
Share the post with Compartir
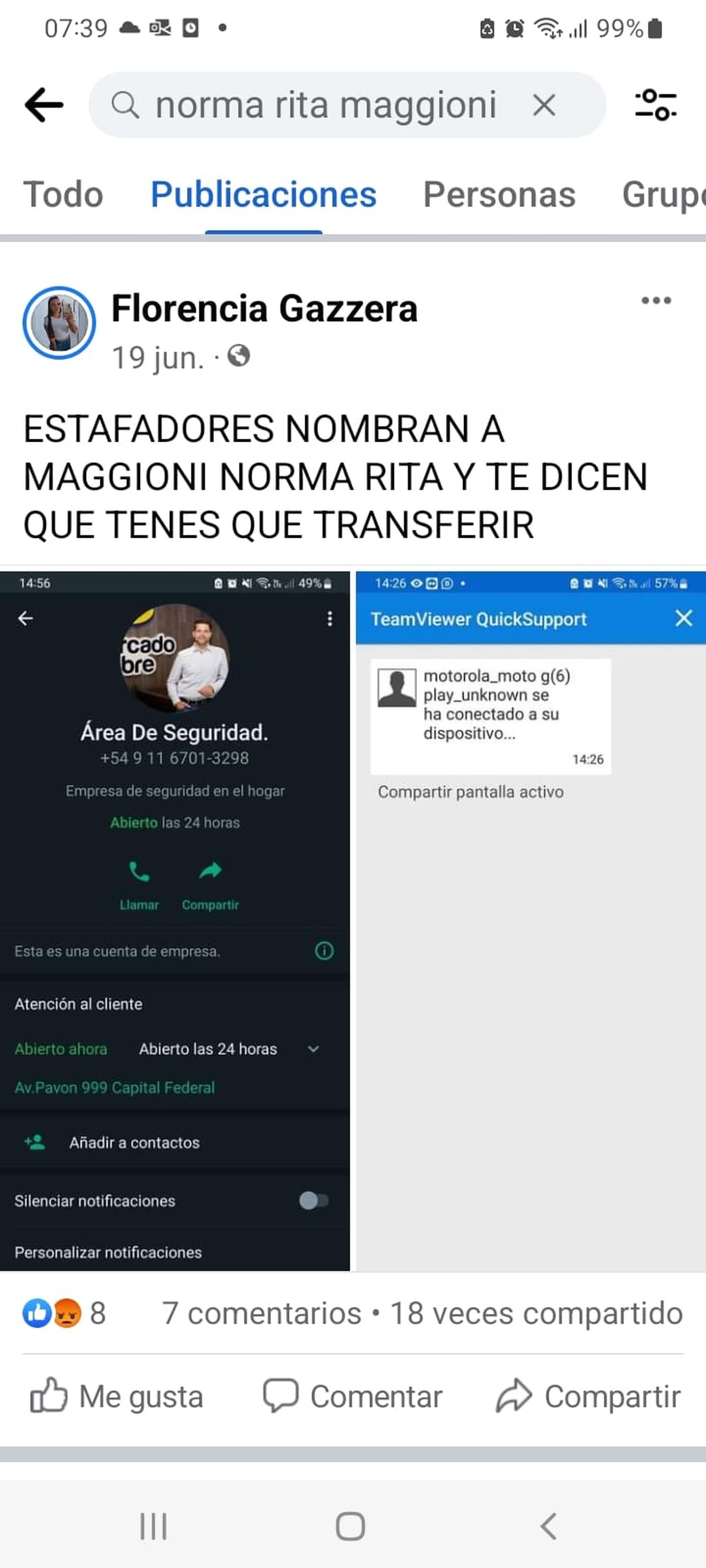tap(588, 1396)
